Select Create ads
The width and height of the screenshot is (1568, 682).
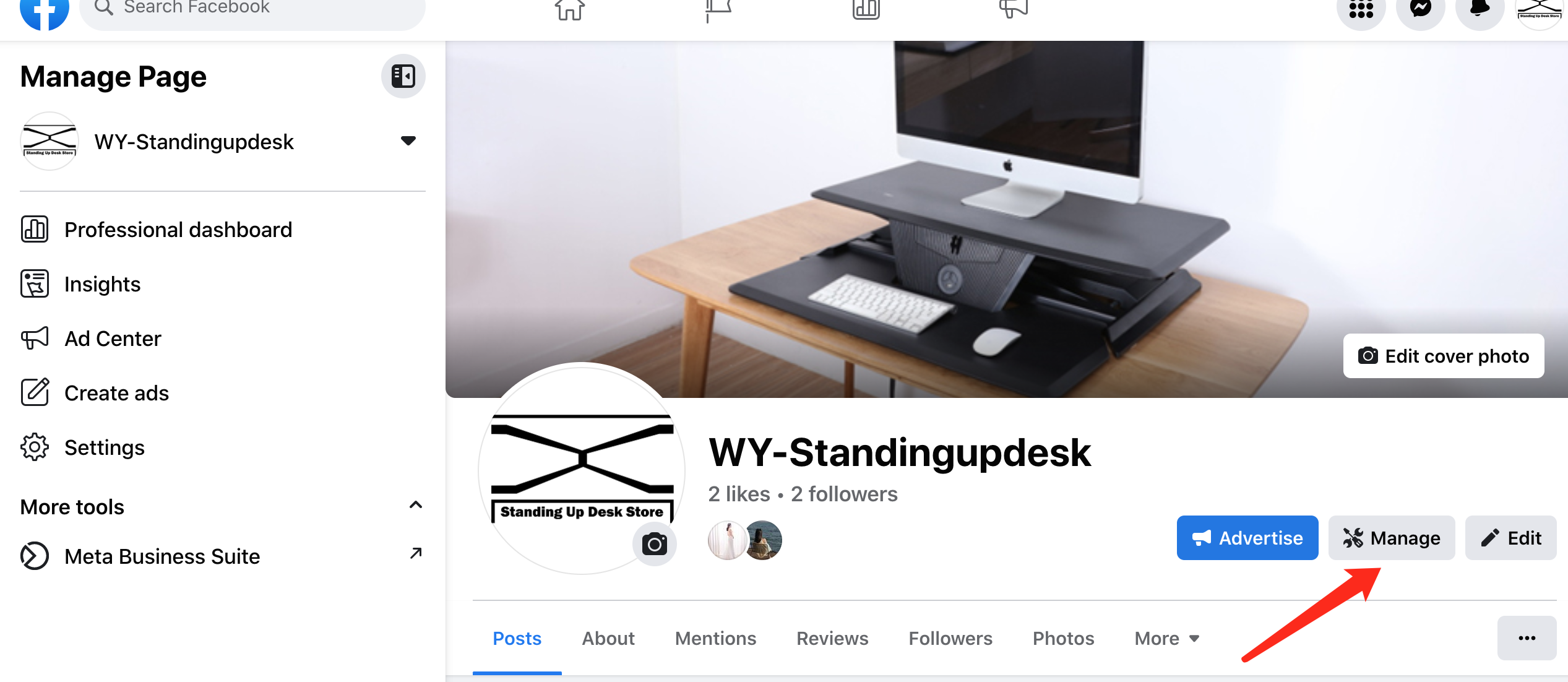(116, 393)
